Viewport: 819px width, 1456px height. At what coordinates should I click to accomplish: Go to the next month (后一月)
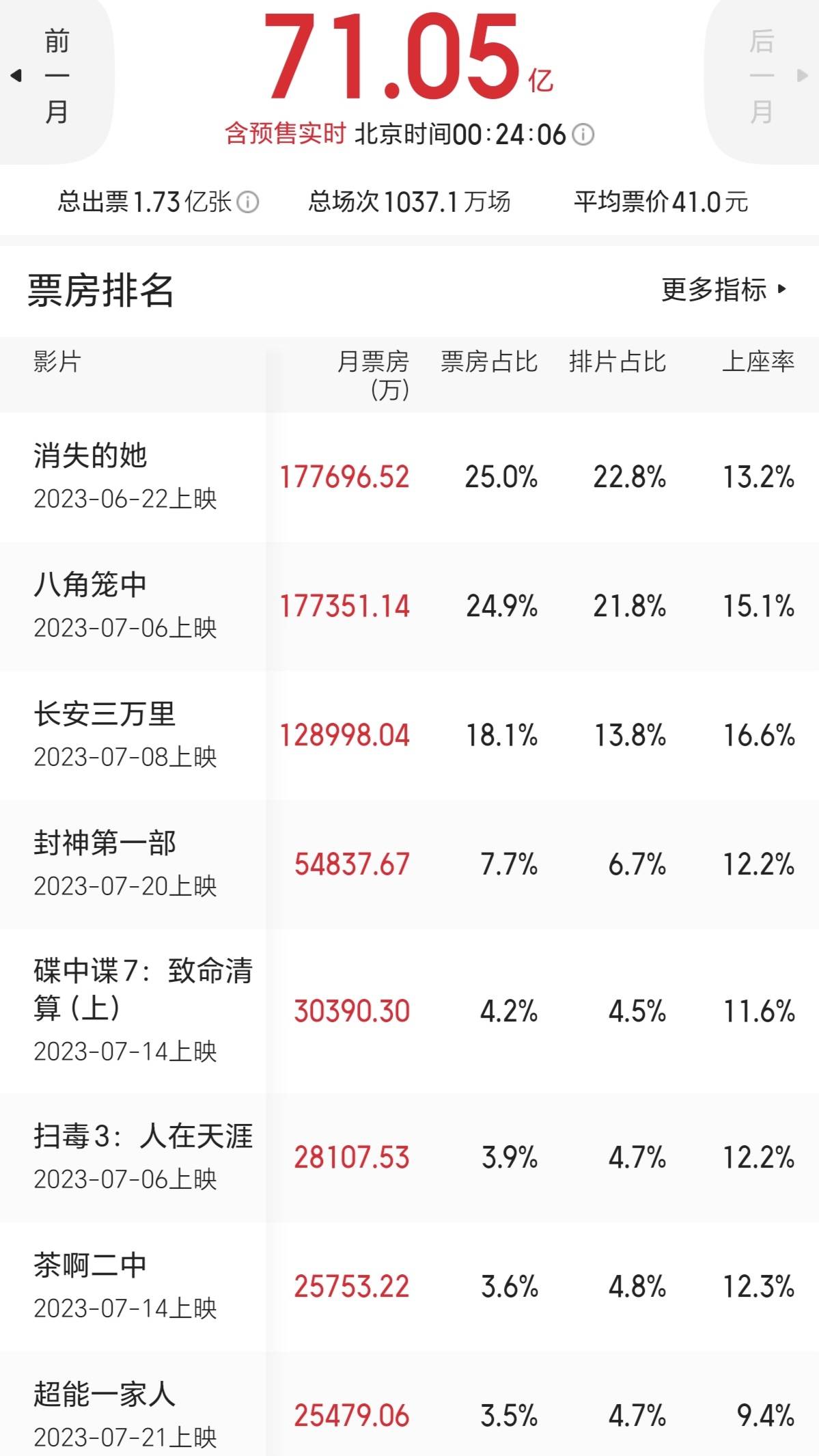[x=764, y=75]
